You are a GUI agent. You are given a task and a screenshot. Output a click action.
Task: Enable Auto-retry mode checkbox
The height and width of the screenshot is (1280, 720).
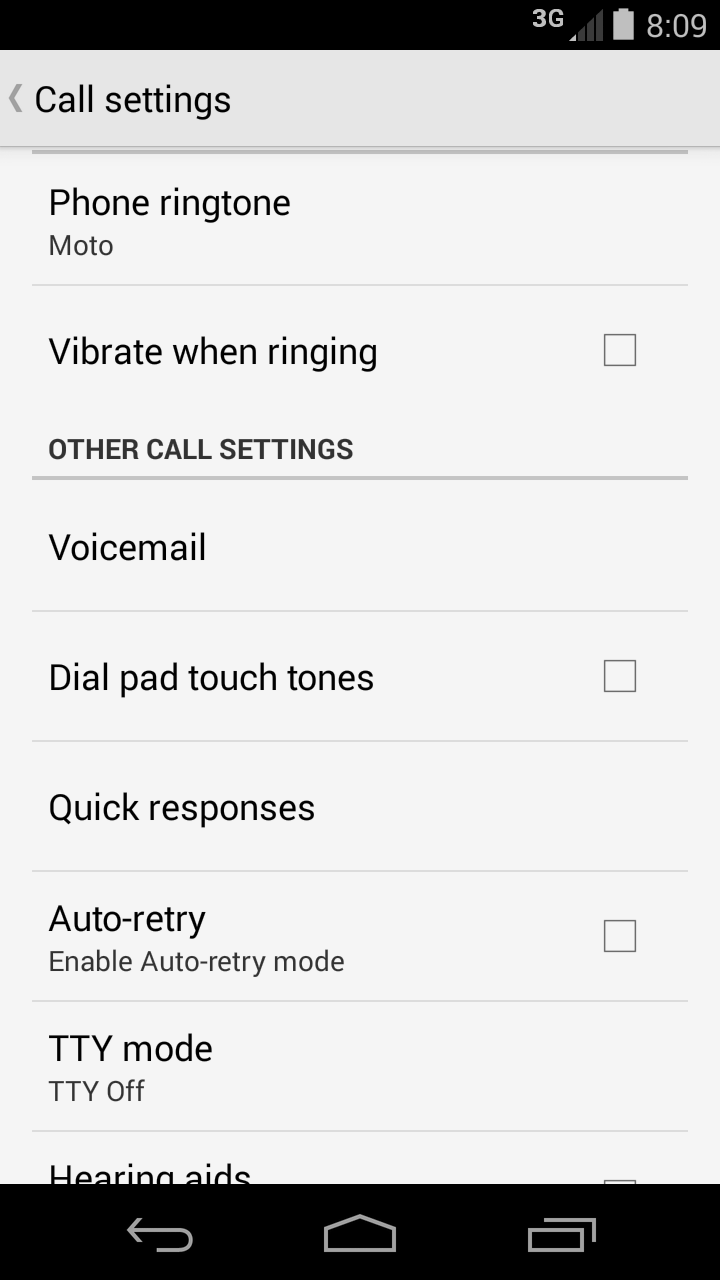620,937
